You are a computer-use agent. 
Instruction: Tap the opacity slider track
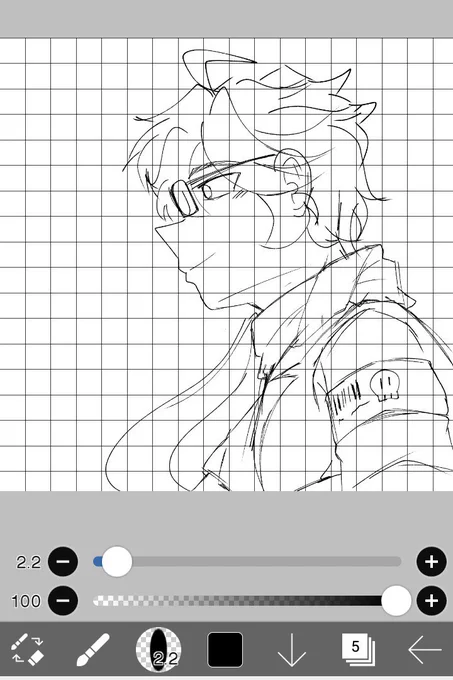(x=247, y=601)
